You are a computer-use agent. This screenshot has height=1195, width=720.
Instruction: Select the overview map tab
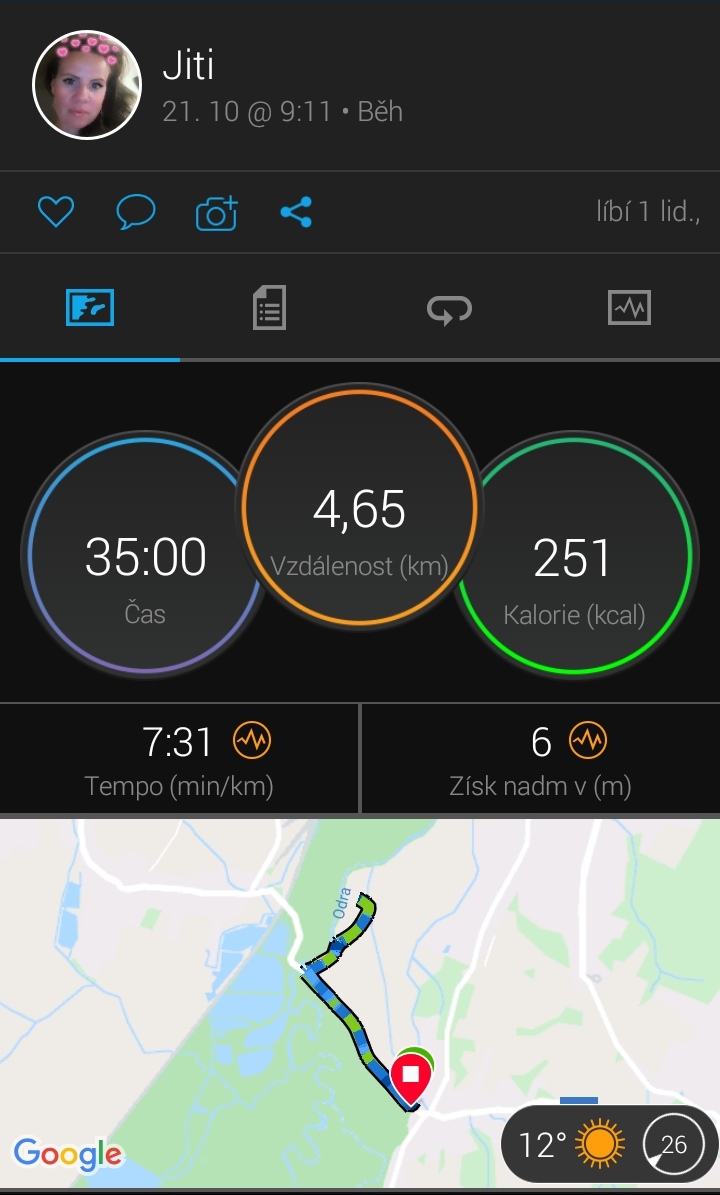(90, 307)
